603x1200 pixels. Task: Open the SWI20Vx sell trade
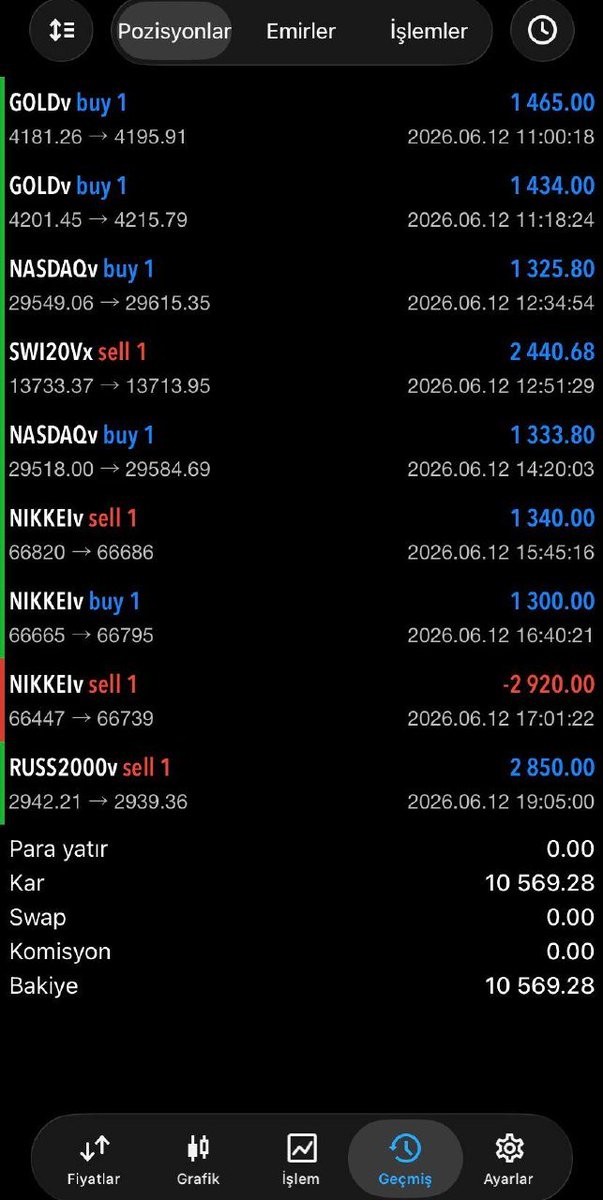(301, 368)
